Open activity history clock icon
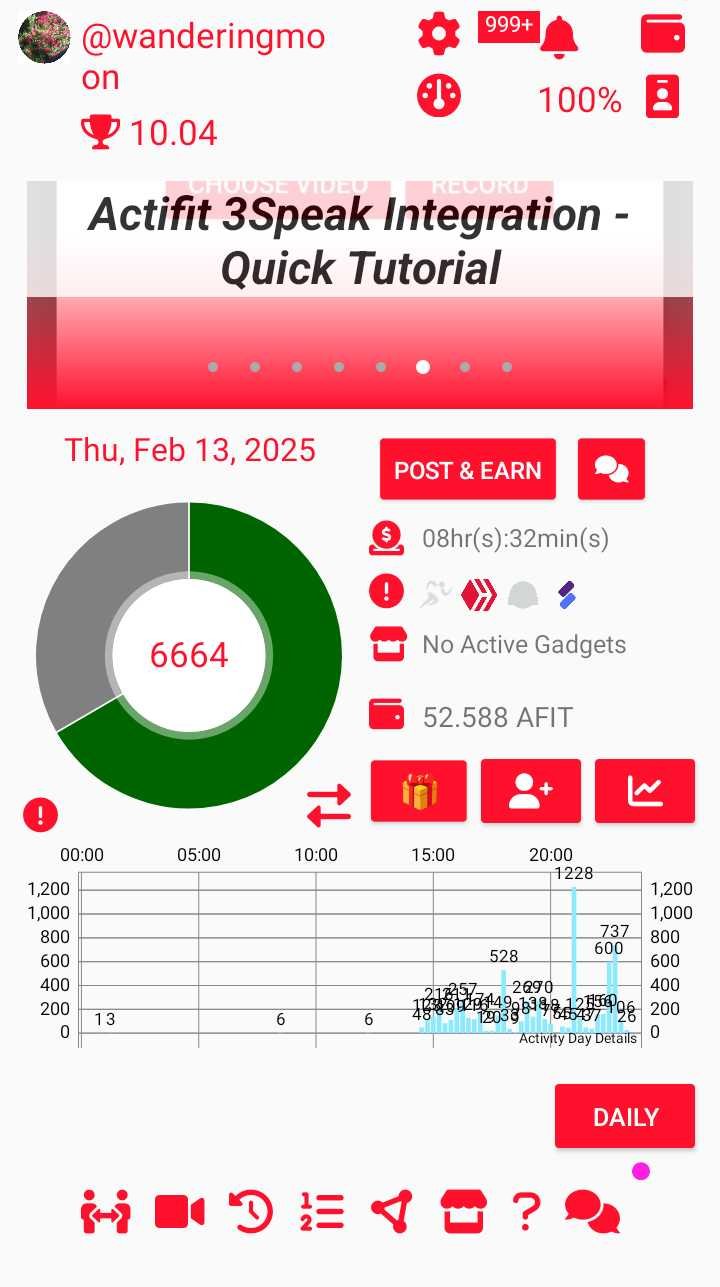Screen dimensions: 720x1287 tap(251, 1212)
